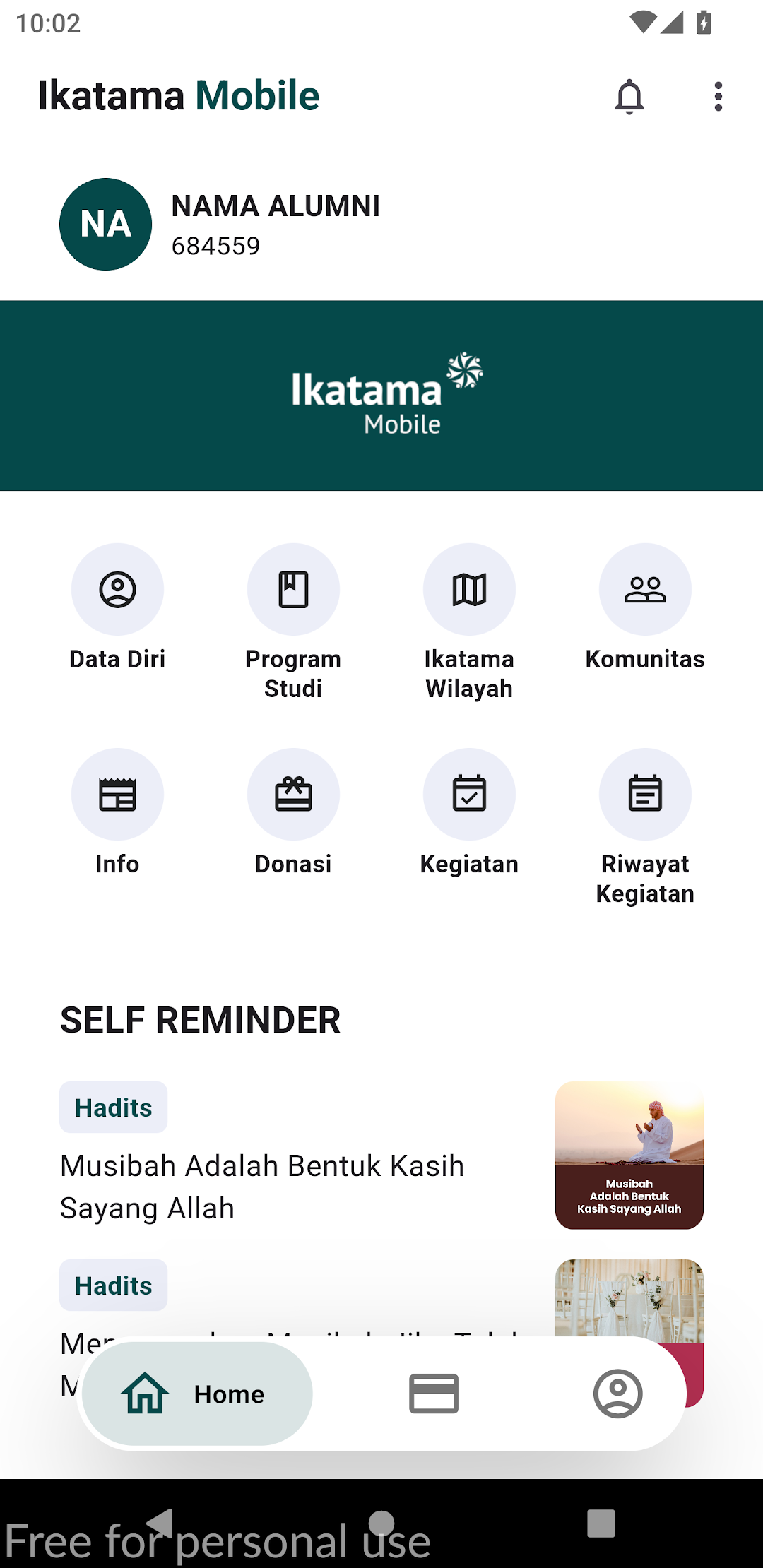Screen dimensions: 763x1568
Task: Go back using system navigation
Action: click(161, 1523)
